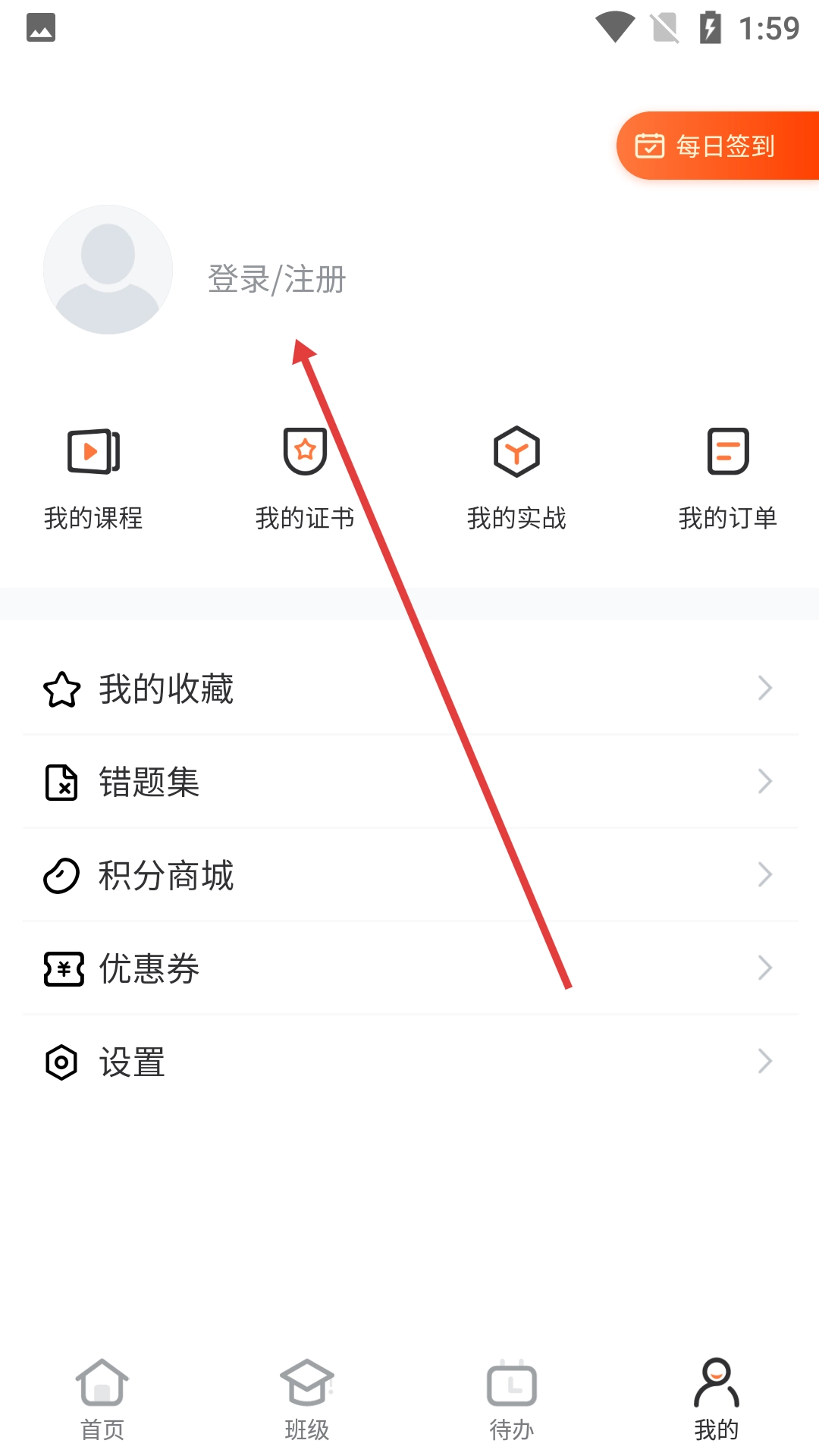The height and width of the screenshot is (1456, 819).
Task: Select the 我的 profile tab
Action: coord(717,1399)
